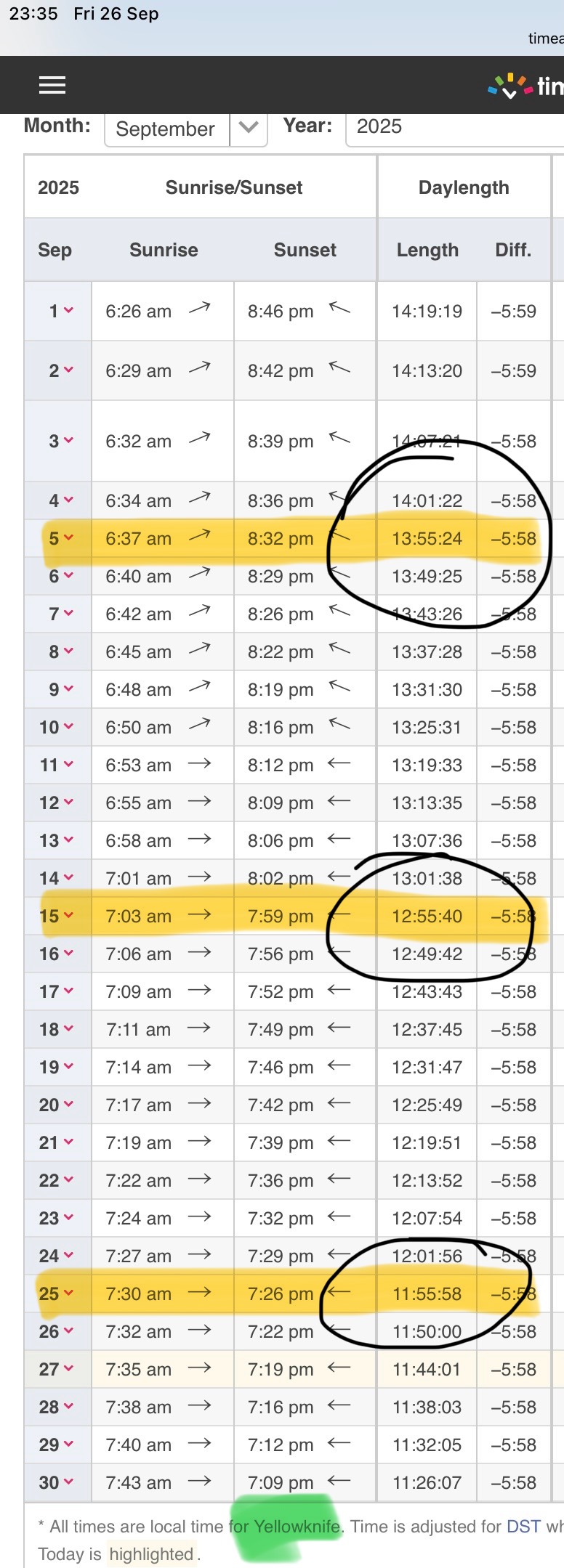The height and width of the screenshot is (1568, 564).
Task: Expand details for September 1
Action: 61,311
